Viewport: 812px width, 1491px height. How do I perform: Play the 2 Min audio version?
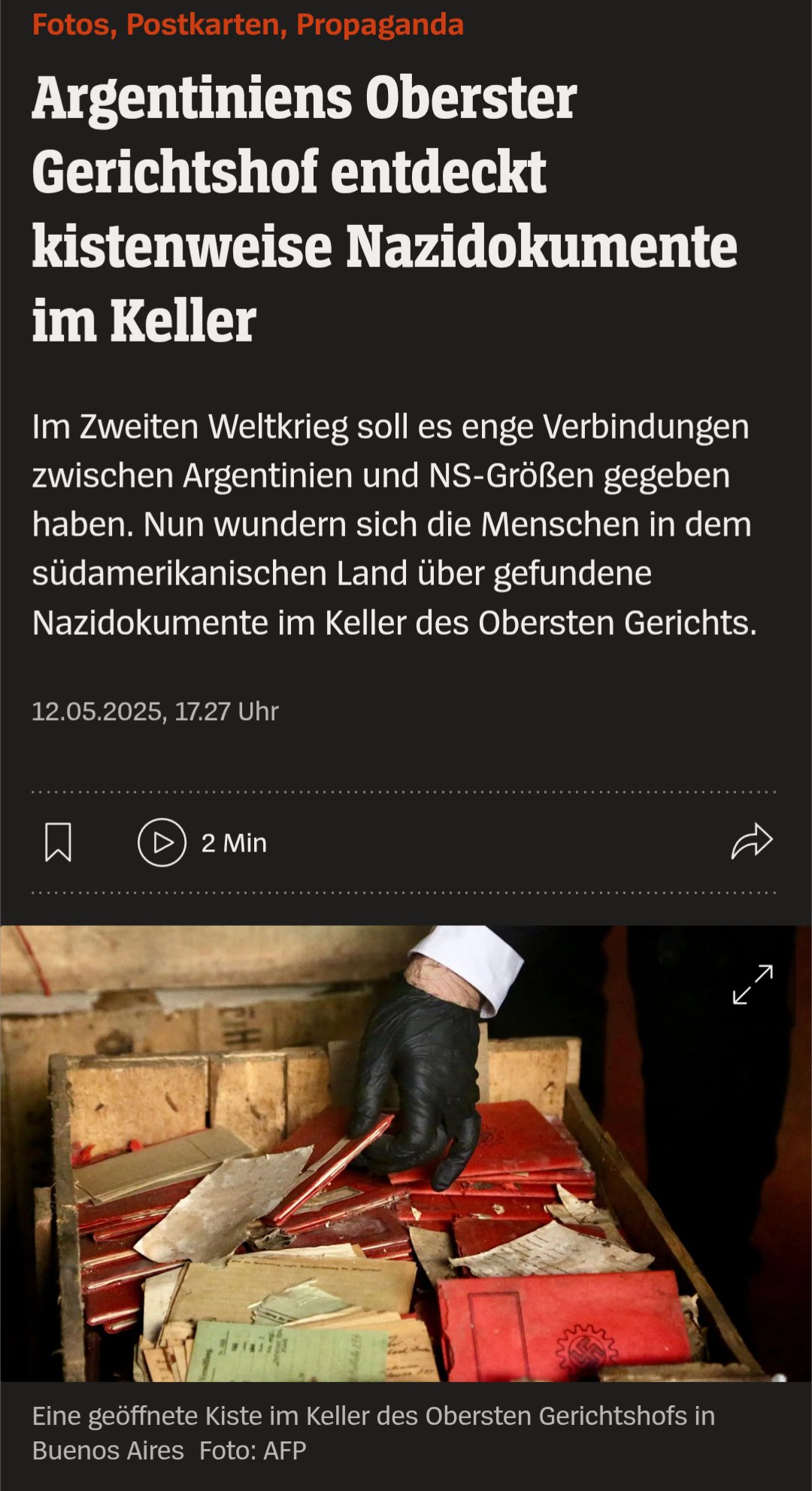tap(162, 843)
